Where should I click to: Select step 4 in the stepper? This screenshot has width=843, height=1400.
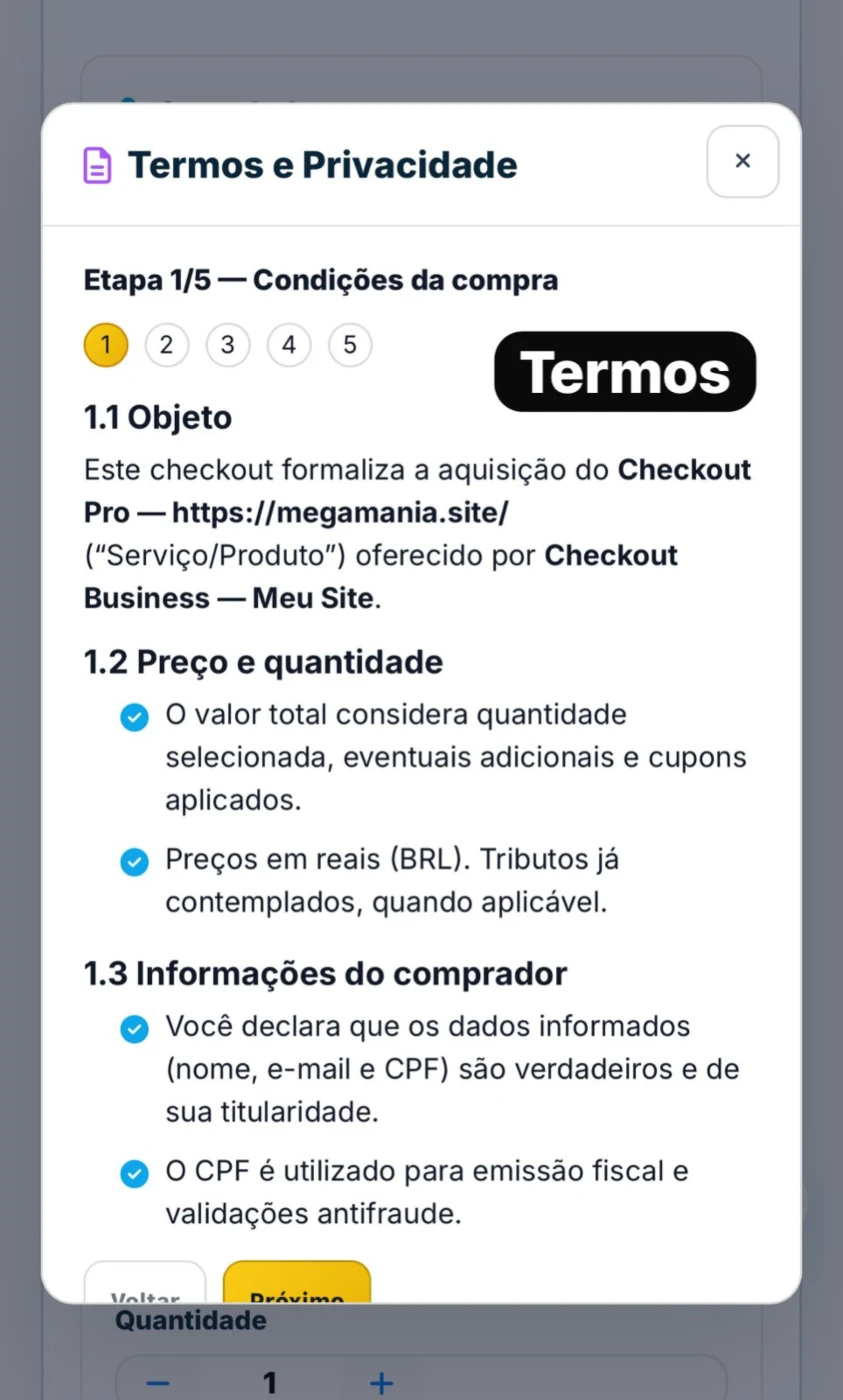(x=289, y=345)
